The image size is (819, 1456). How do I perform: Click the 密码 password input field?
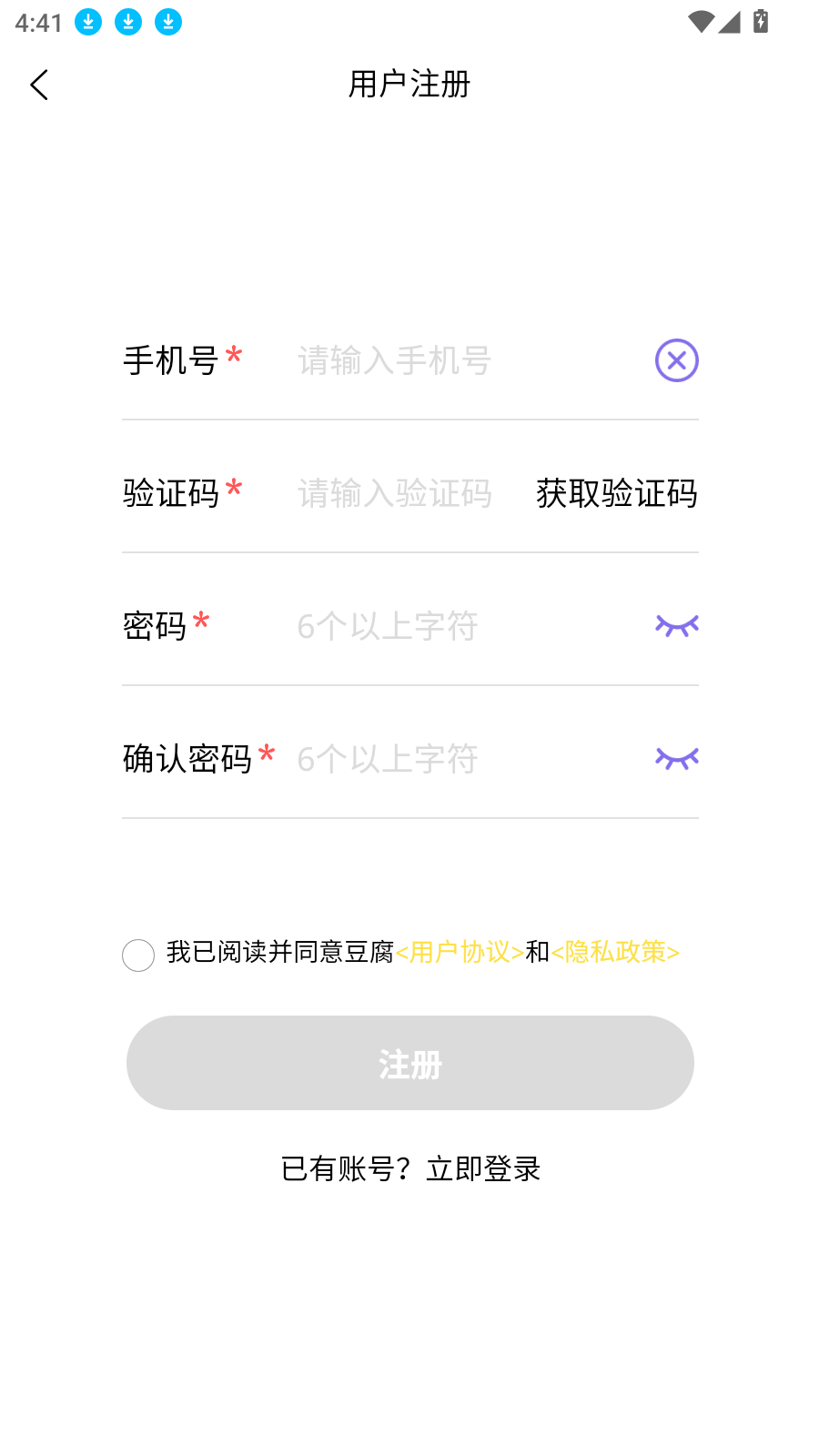[x=409, y=625]
